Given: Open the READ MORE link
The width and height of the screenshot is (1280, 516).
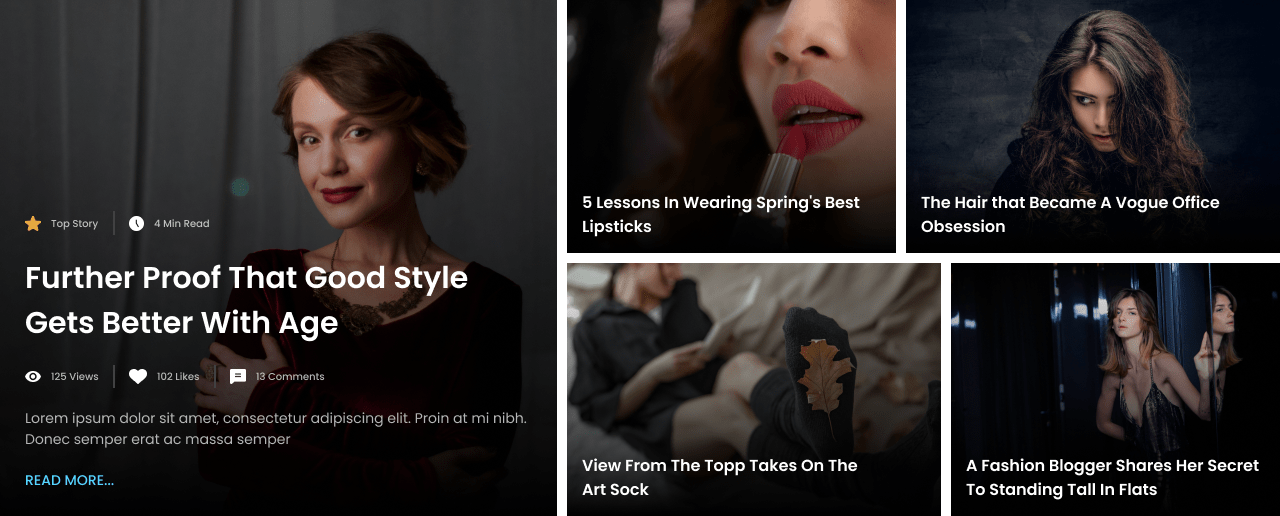Looking at the screenshot, I should pos(69,480).
